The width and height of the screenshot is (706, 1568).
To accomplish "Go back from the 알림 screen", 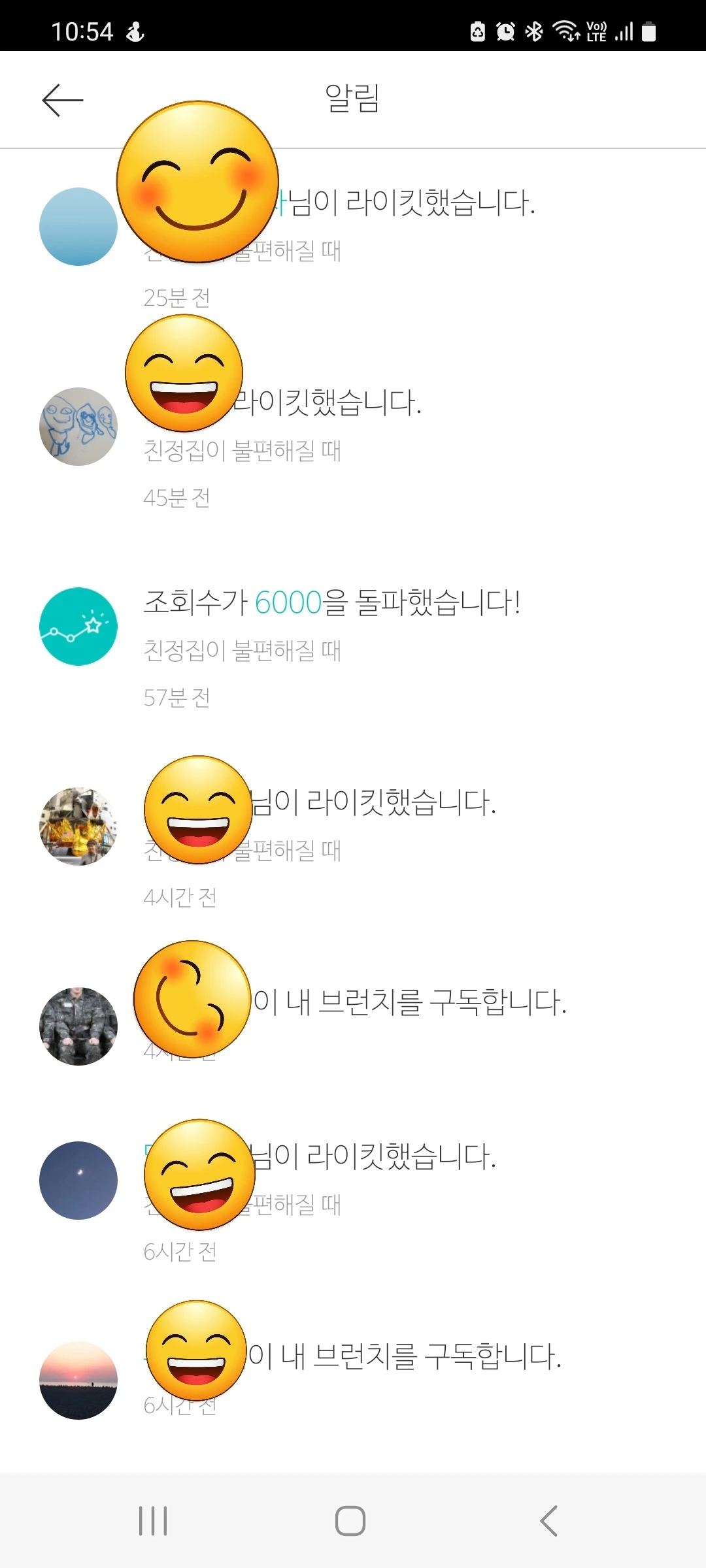I will point(63,100).
